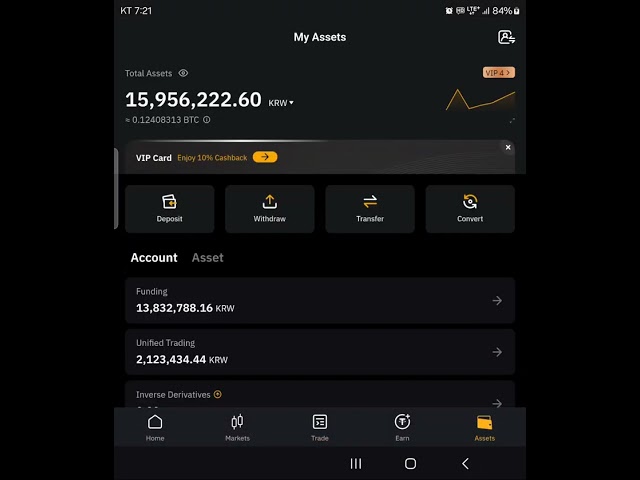The image size is (640, 480).
Task: Open the Transfer option
Action: click(x=370, y=209)
